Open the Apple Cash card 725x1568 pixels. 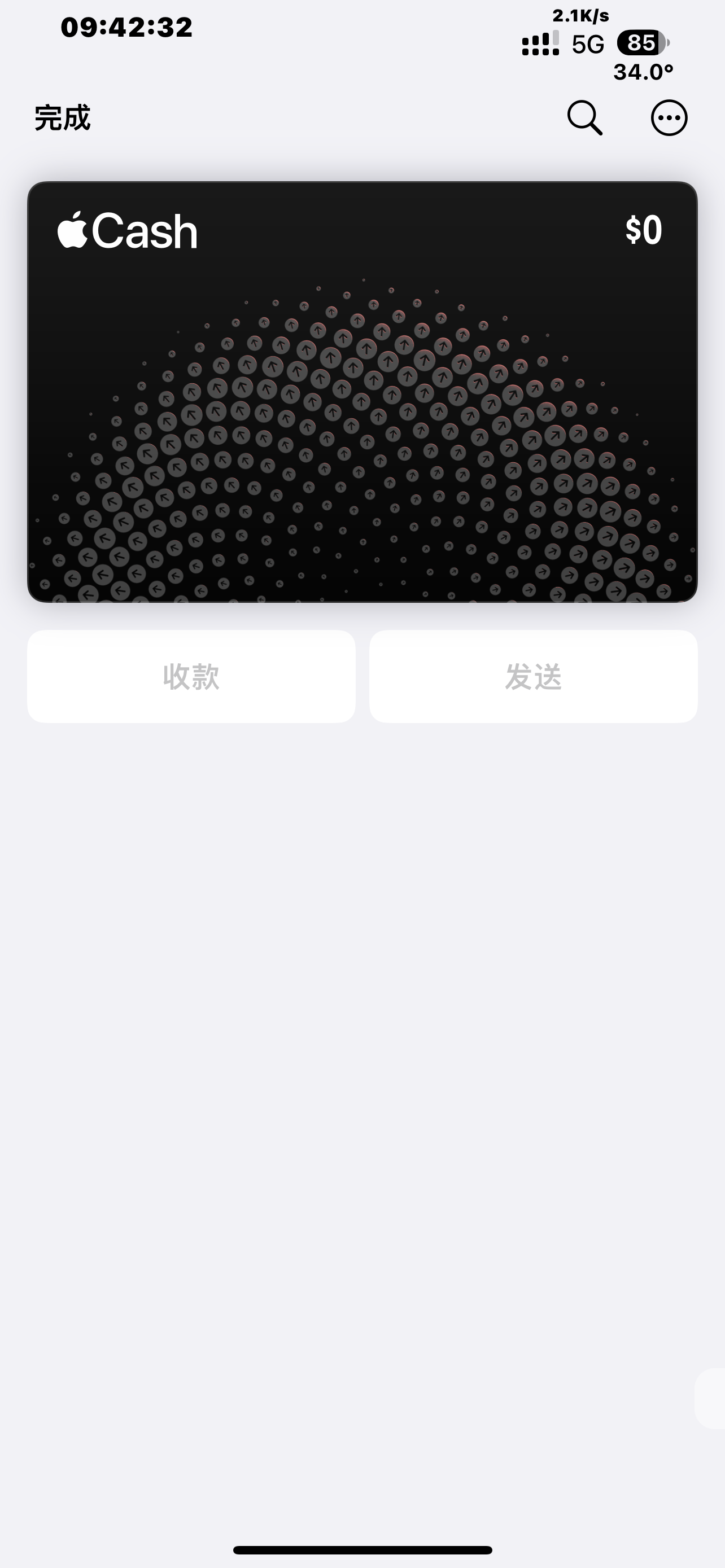click(x=362, y=392)
